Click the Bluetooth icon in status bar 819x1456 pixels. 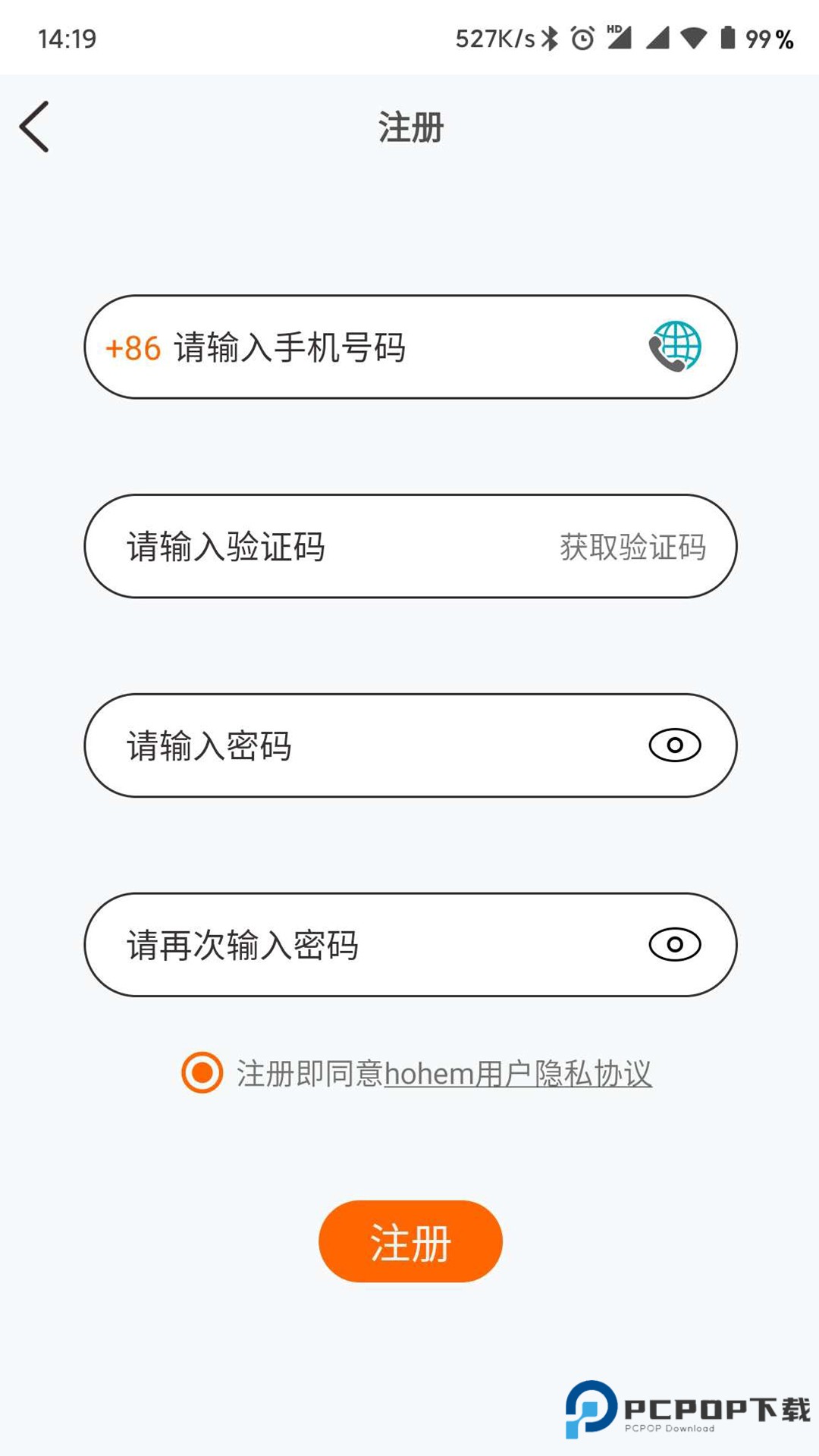[551, 37]
